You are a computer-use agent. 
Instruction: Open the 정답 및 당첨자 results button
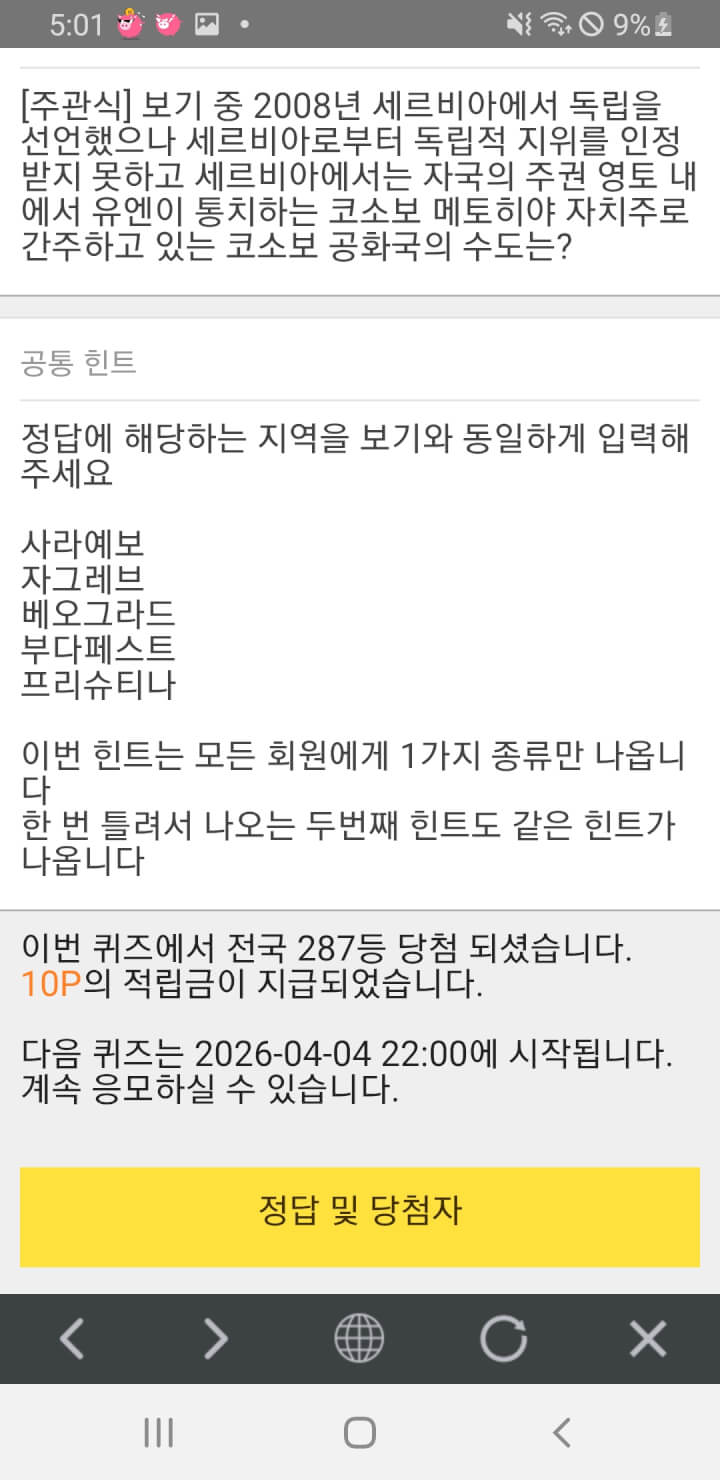[360, 1216]
